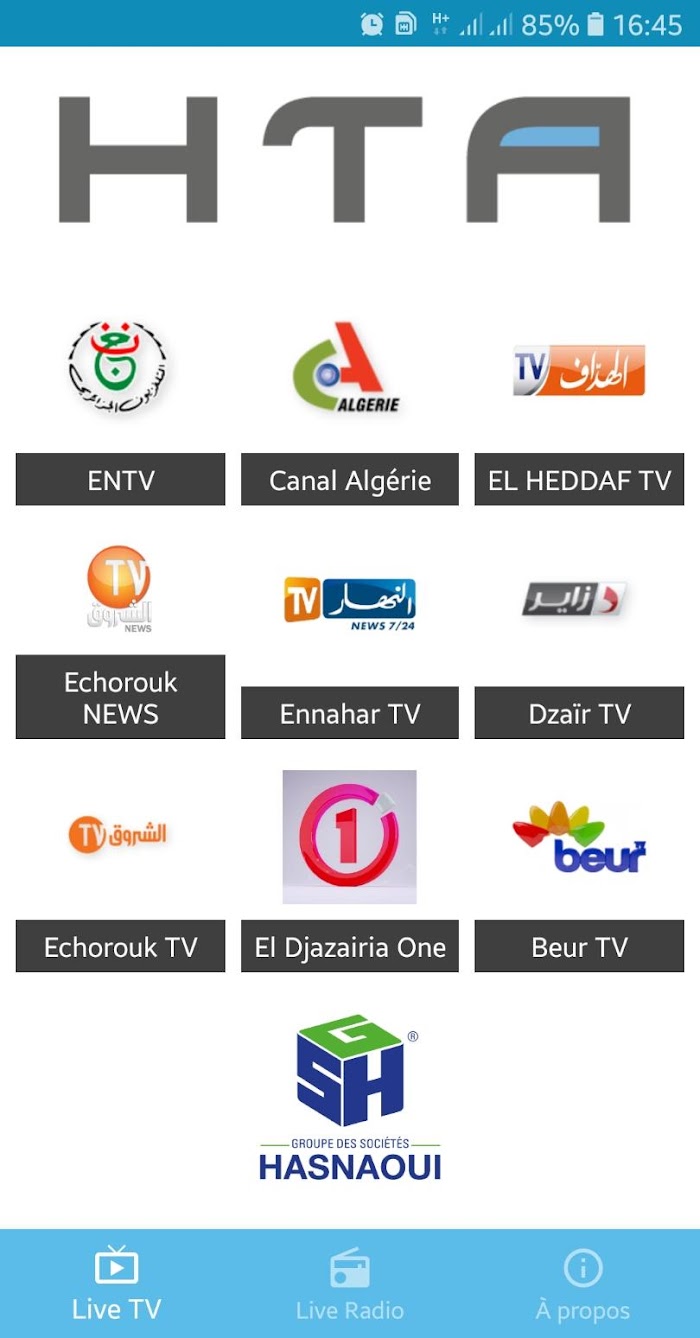The height and width of the screenshot is (1338, 700).
Task: Select the Live TV tab
Action: 117,1284
